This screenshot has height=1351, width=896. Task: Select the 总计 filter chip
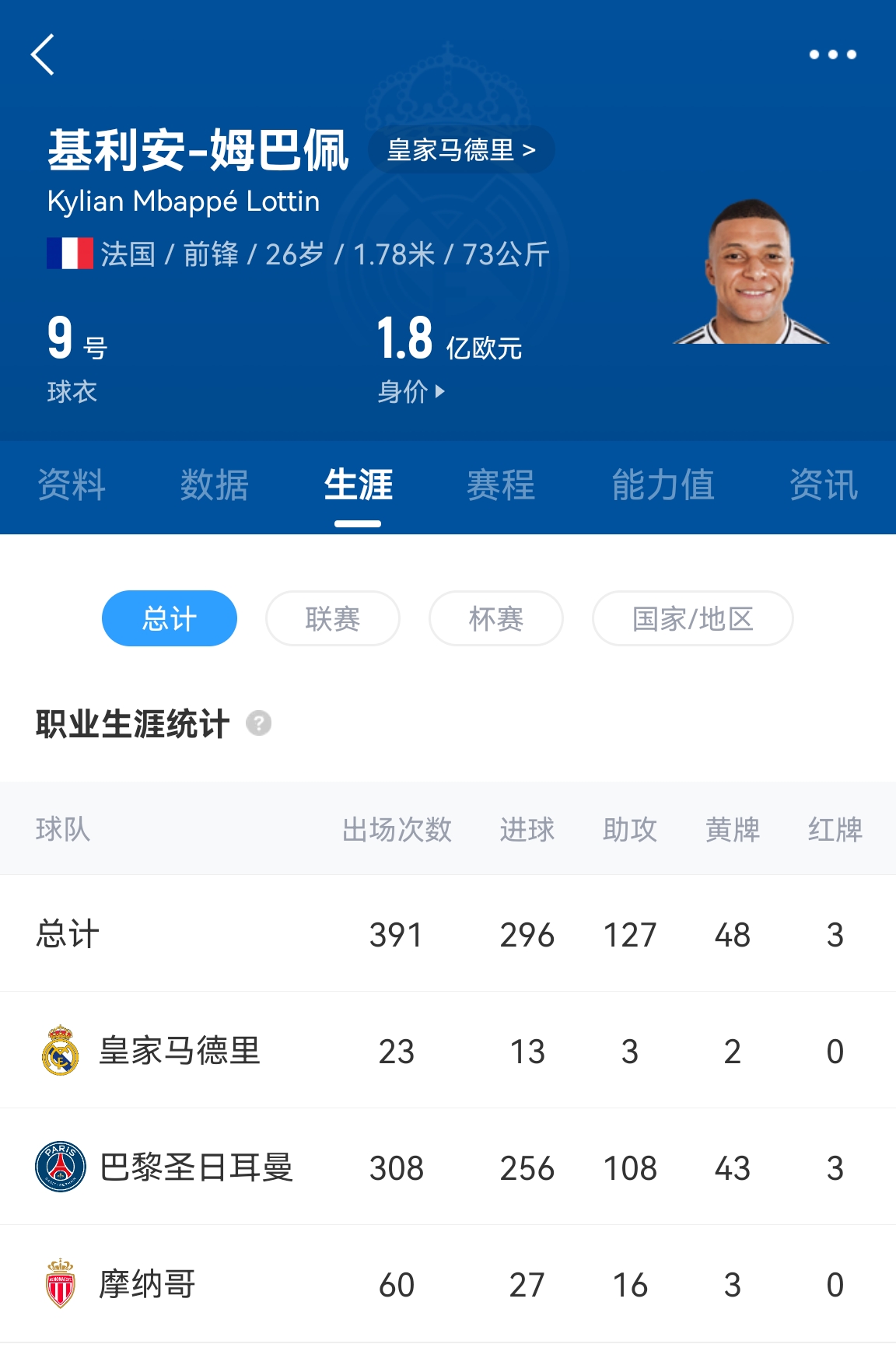coord(170,618)
